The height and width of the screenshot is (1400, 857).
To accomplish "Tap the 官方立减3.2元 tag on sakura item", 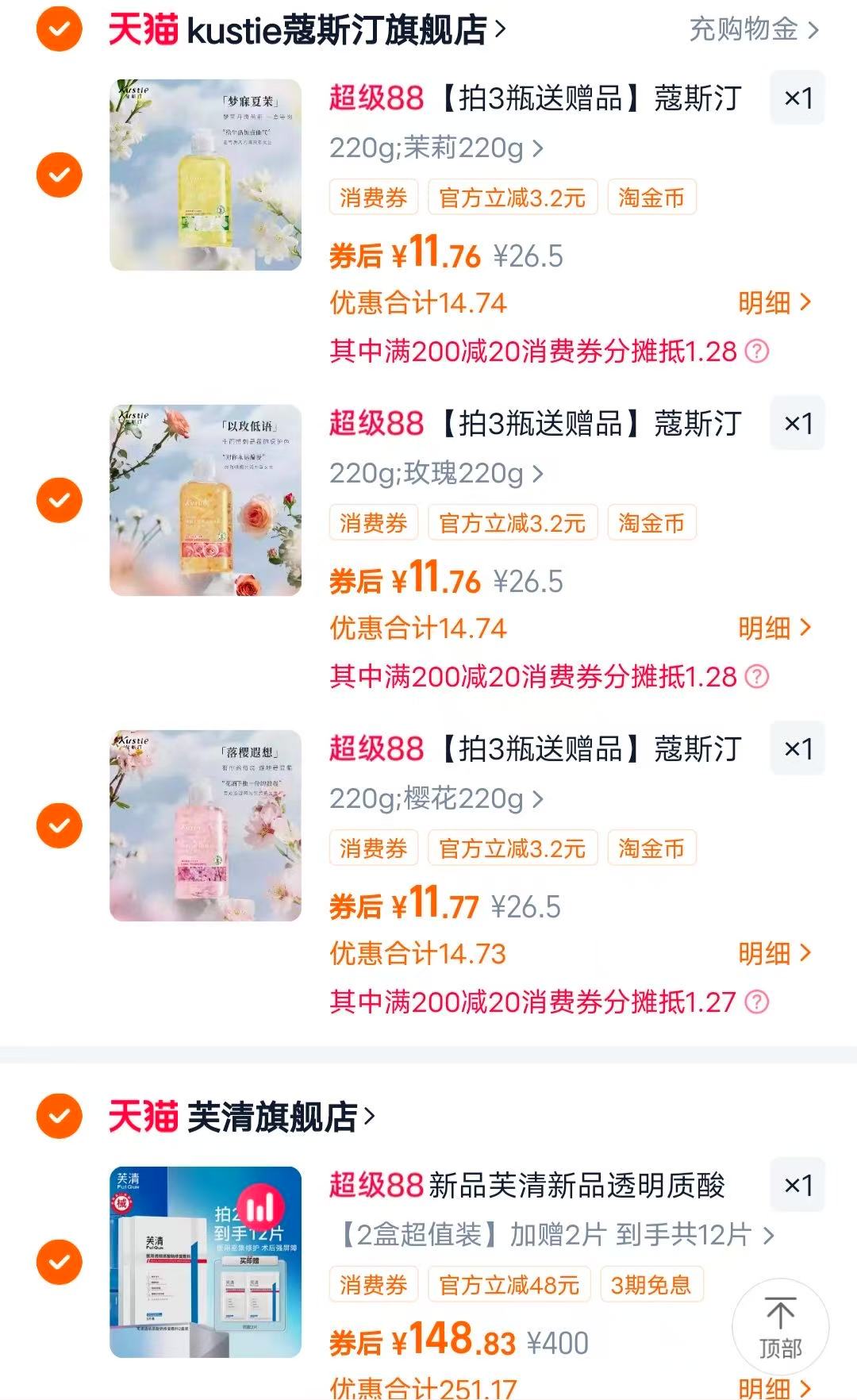I will click(x=513, y=848).
